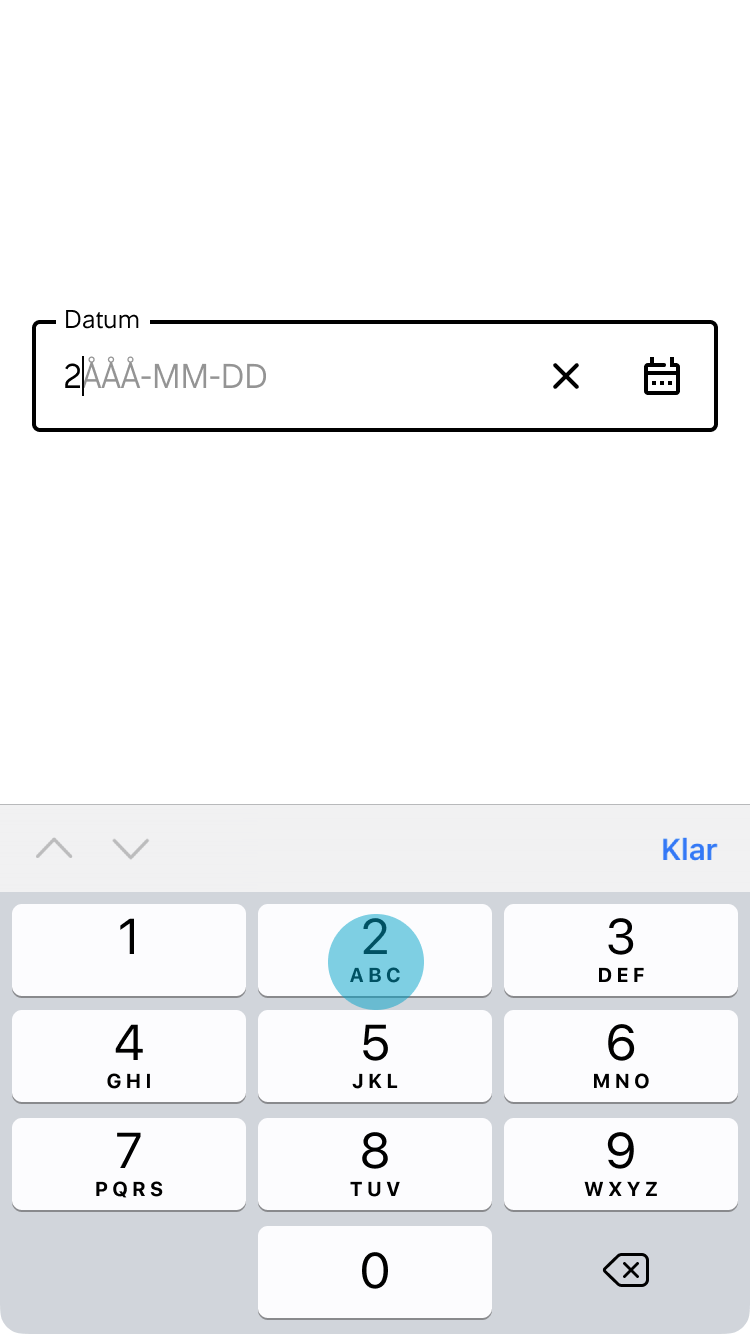The height and width of the screenshot is (1334, 750).
Task: Move to next field using the down chevron
Action: (130, 848)
